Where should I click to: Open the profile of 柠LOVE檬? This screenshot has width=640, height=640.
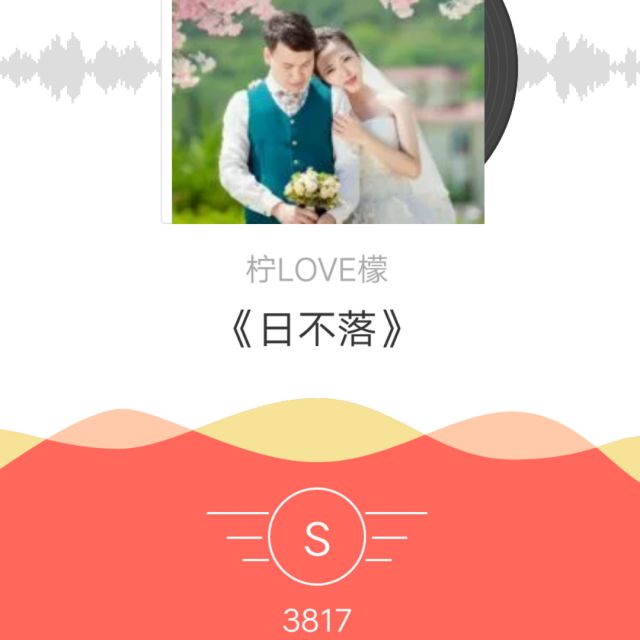[x=317, y=269]
